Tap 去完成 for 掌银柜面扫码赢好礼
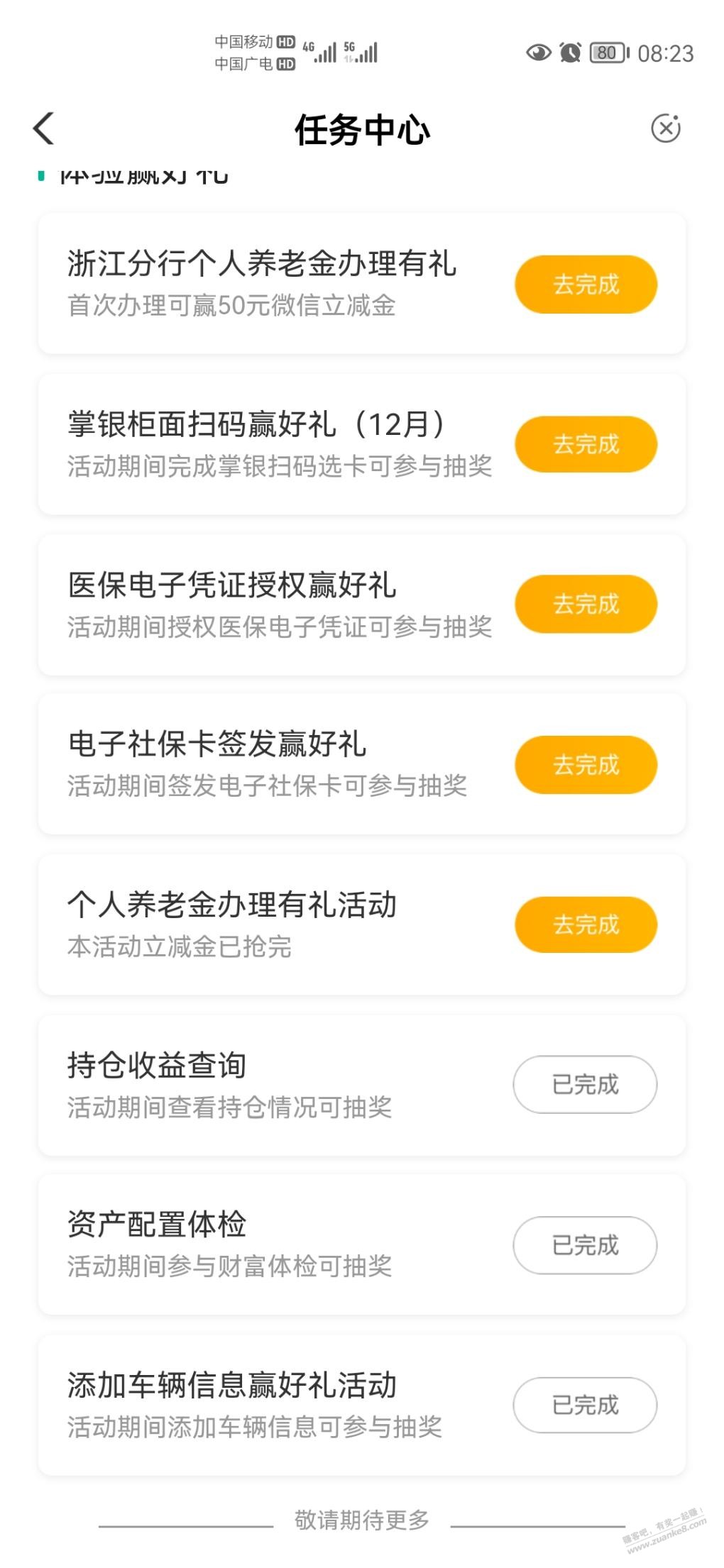The height and width of the screenshot is (1568, 724). tap(586, 444)
